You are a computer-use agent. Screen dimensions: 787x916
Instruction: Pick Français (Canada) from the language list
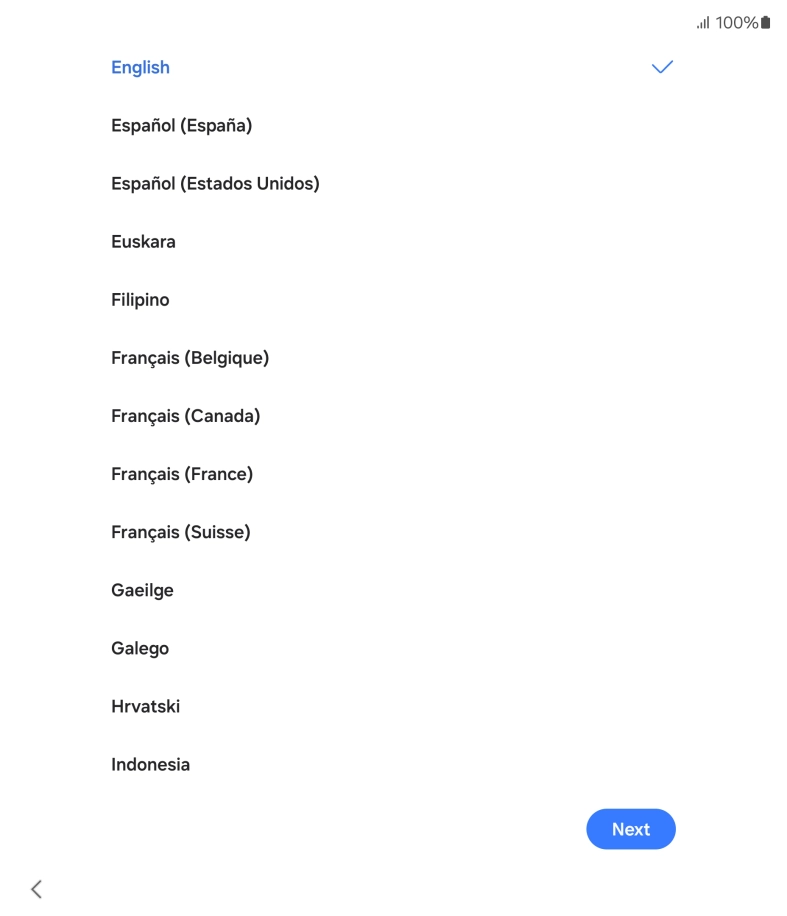tap(185, 415)
